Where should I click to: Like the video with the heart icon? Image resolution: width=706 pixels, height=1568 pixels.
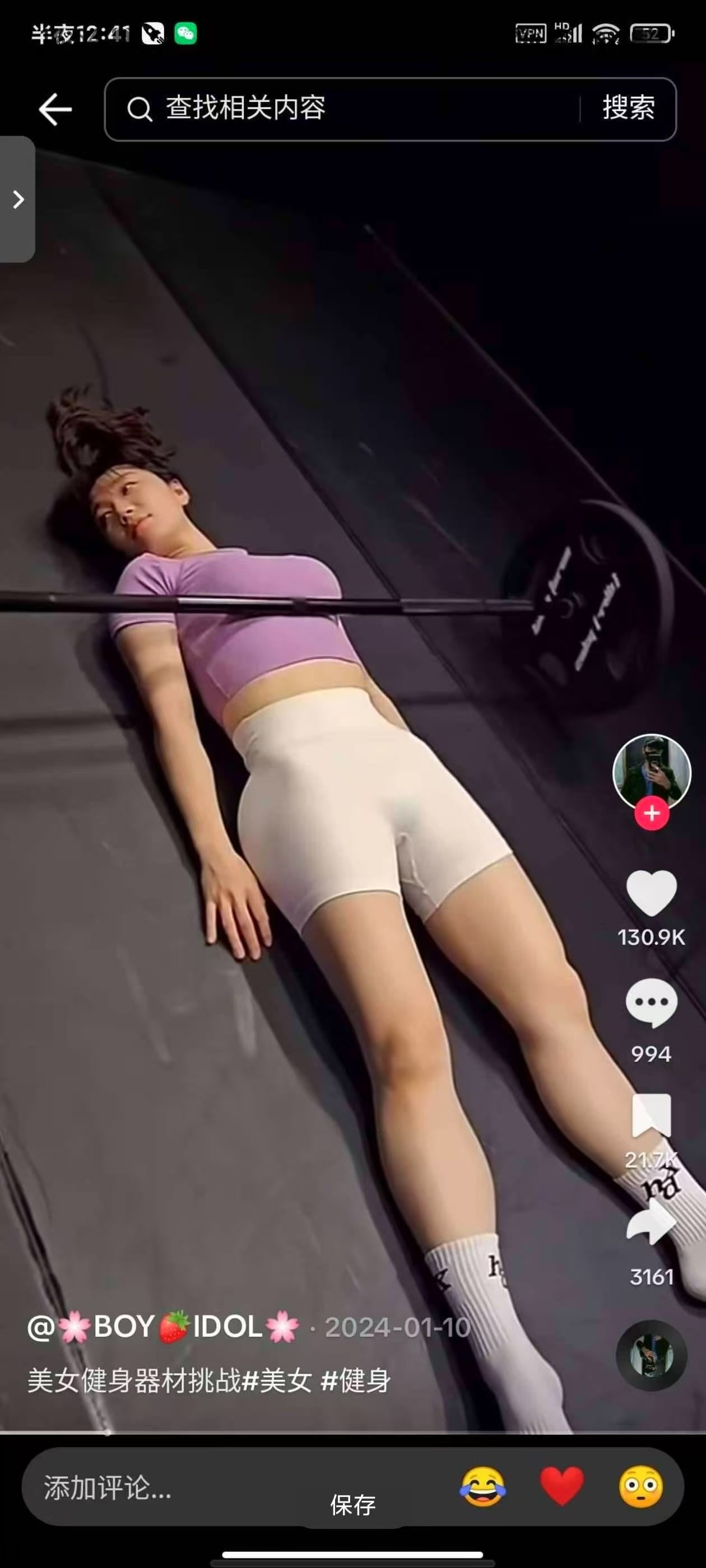tap(651, 892)
